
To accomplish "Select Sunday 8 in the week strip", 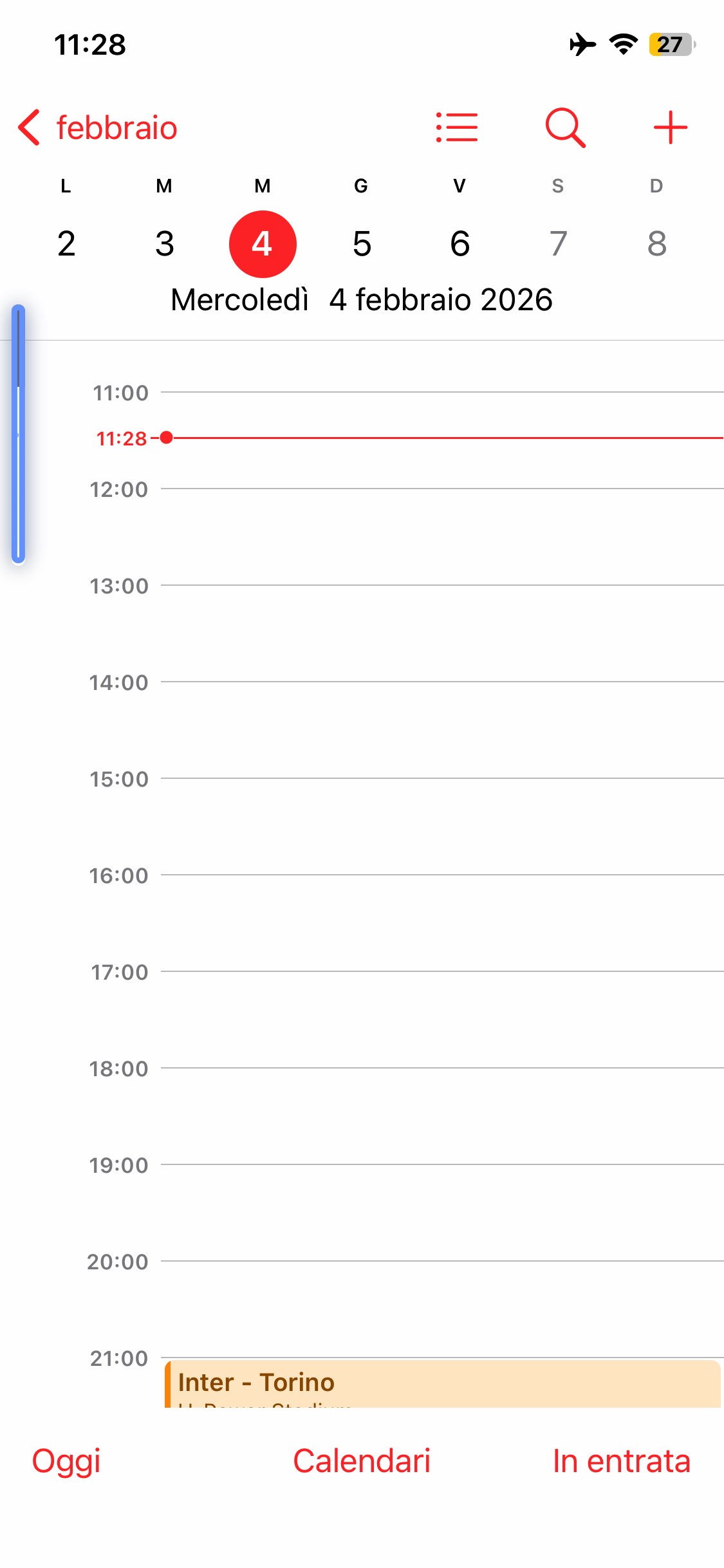I will coord(656,244).
